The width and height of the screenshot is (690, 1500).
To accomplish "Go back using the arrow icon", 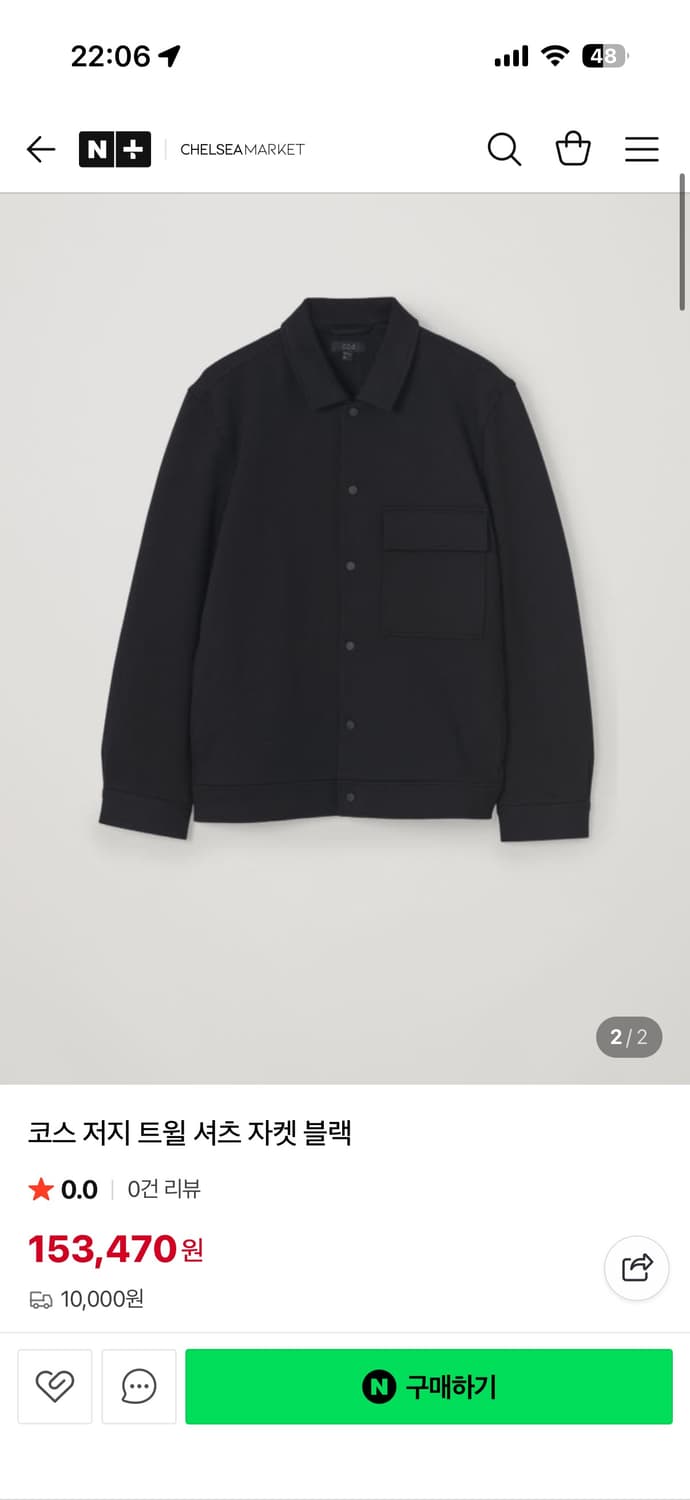I will [41, 150].
